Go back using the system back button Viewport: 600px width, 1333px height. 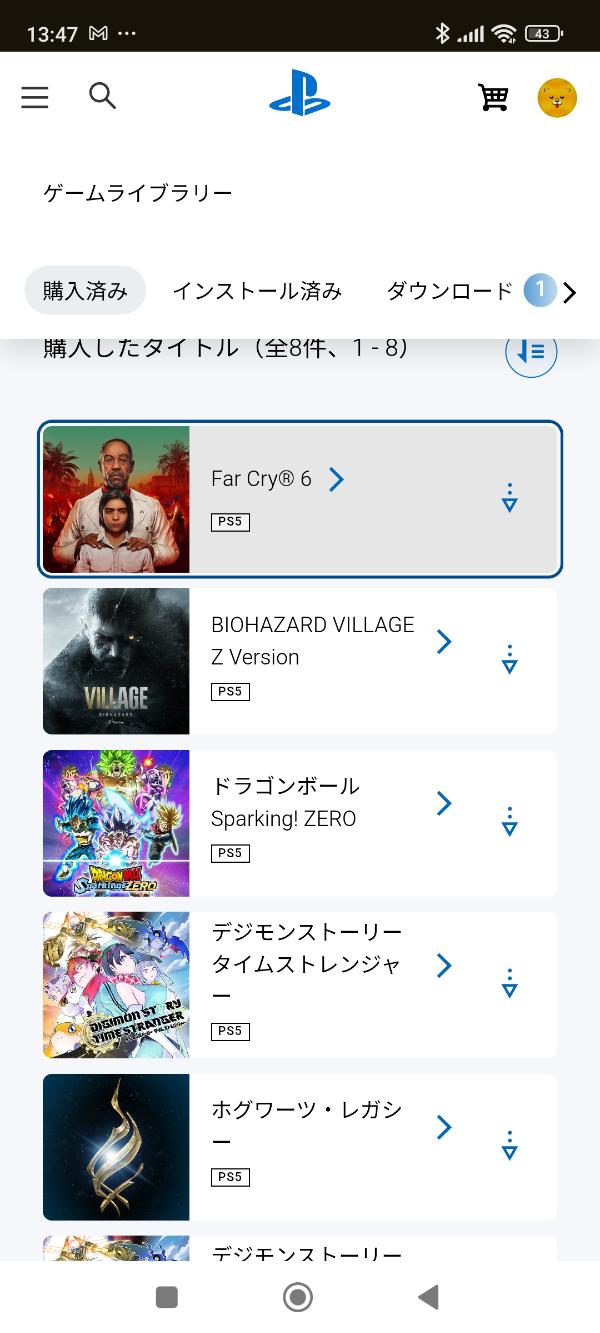coord(428,1297)
